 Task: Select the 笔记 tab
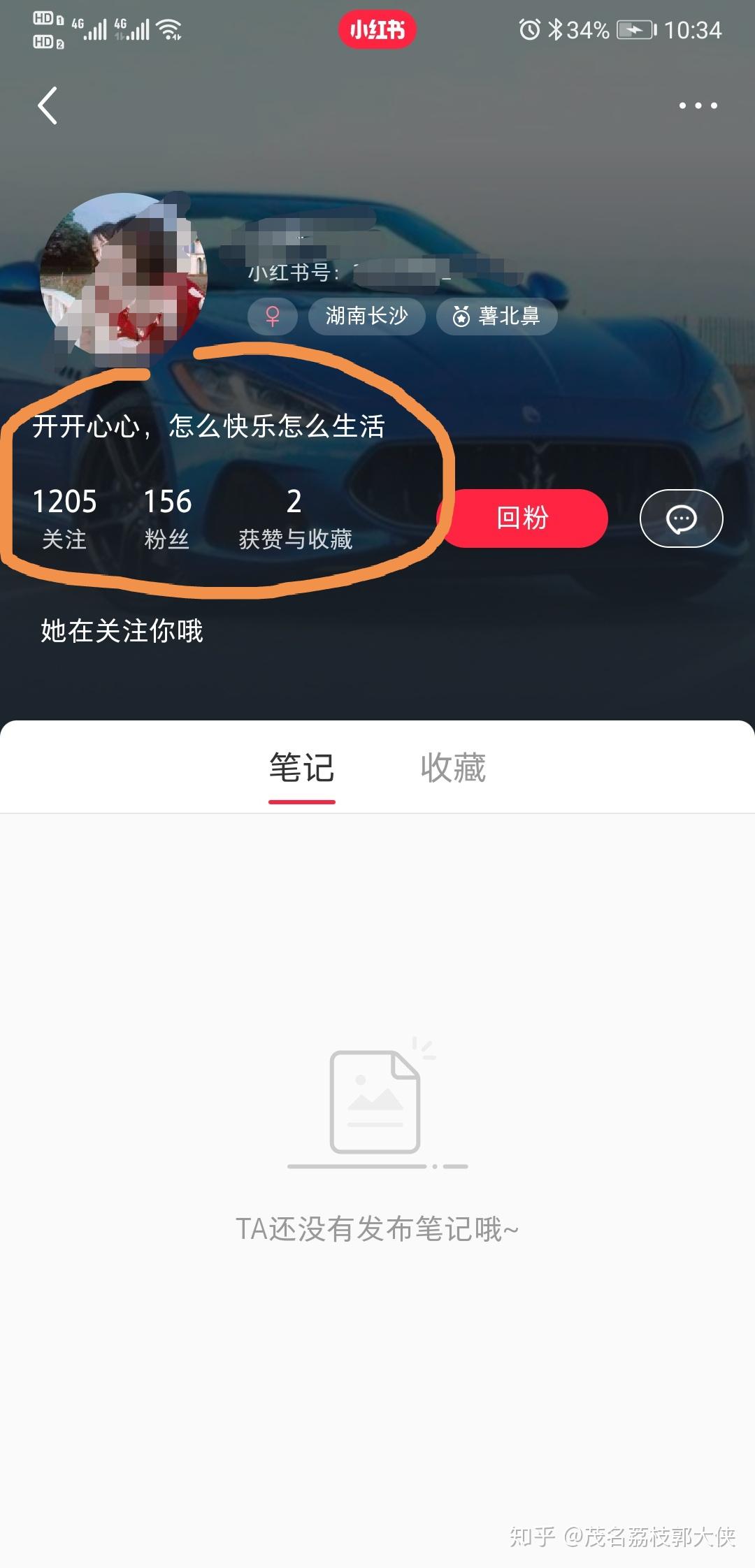[302, 768]
